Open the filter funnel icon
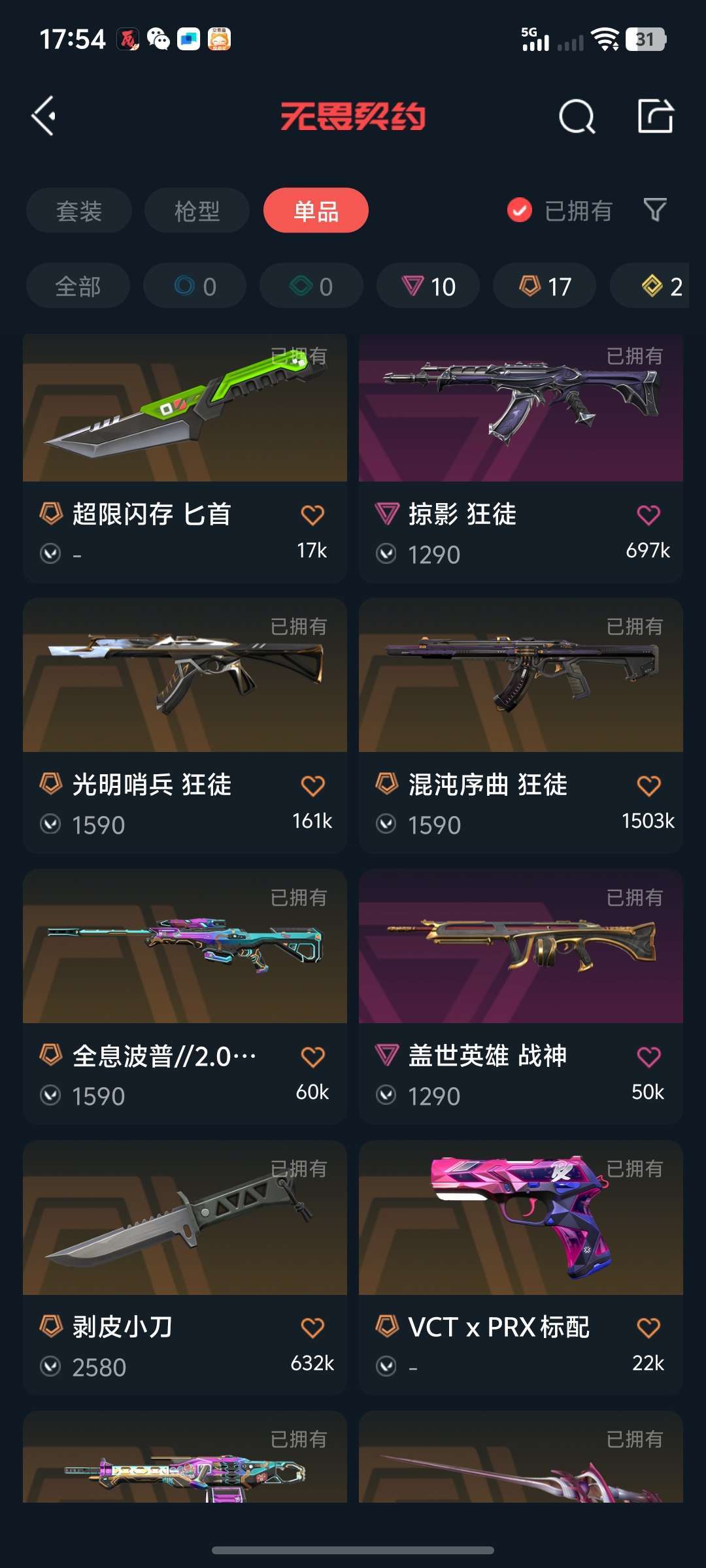Screen dimensions: 706x1568 tap(655, 210)
